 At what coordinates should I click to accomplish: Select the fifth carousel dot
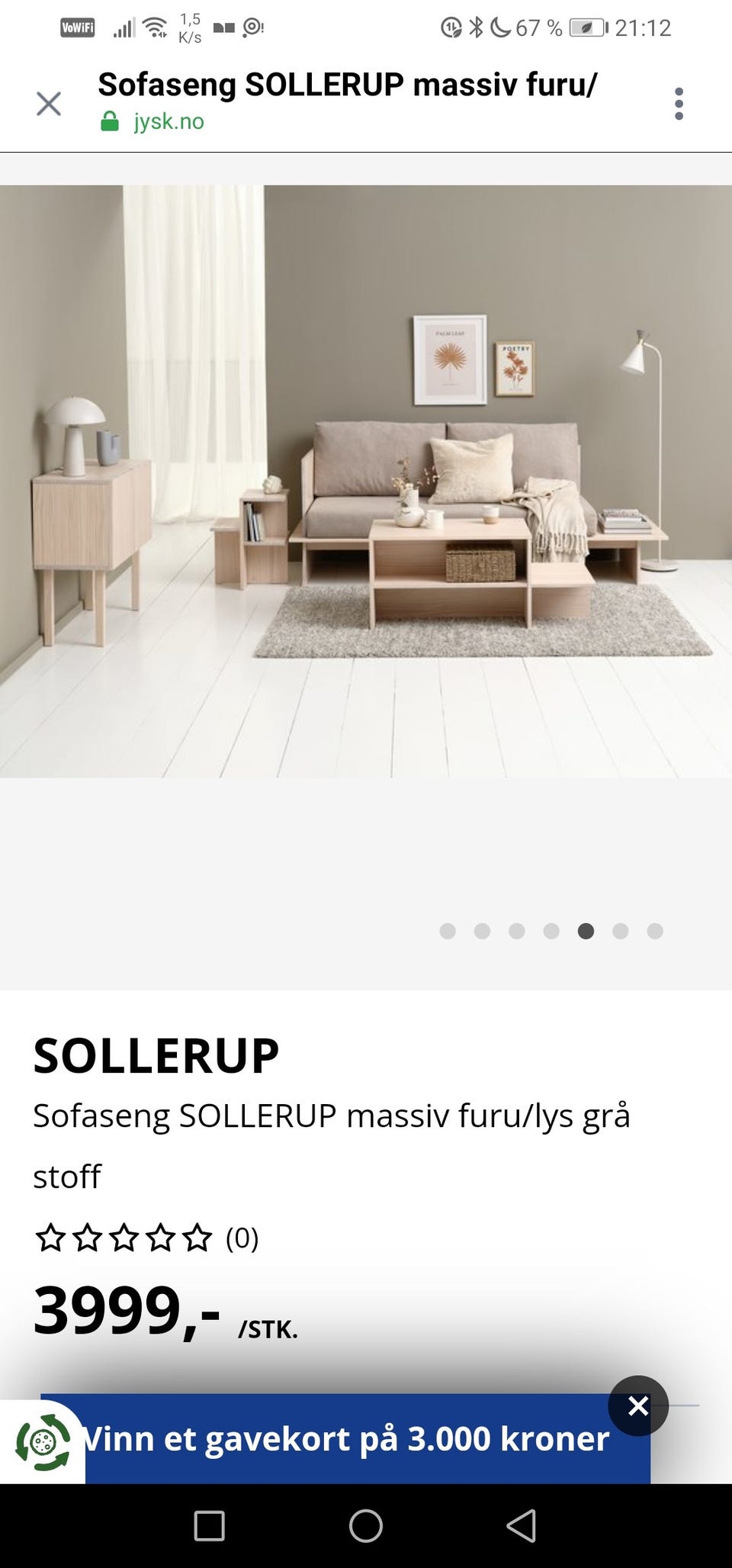point(585,931)
